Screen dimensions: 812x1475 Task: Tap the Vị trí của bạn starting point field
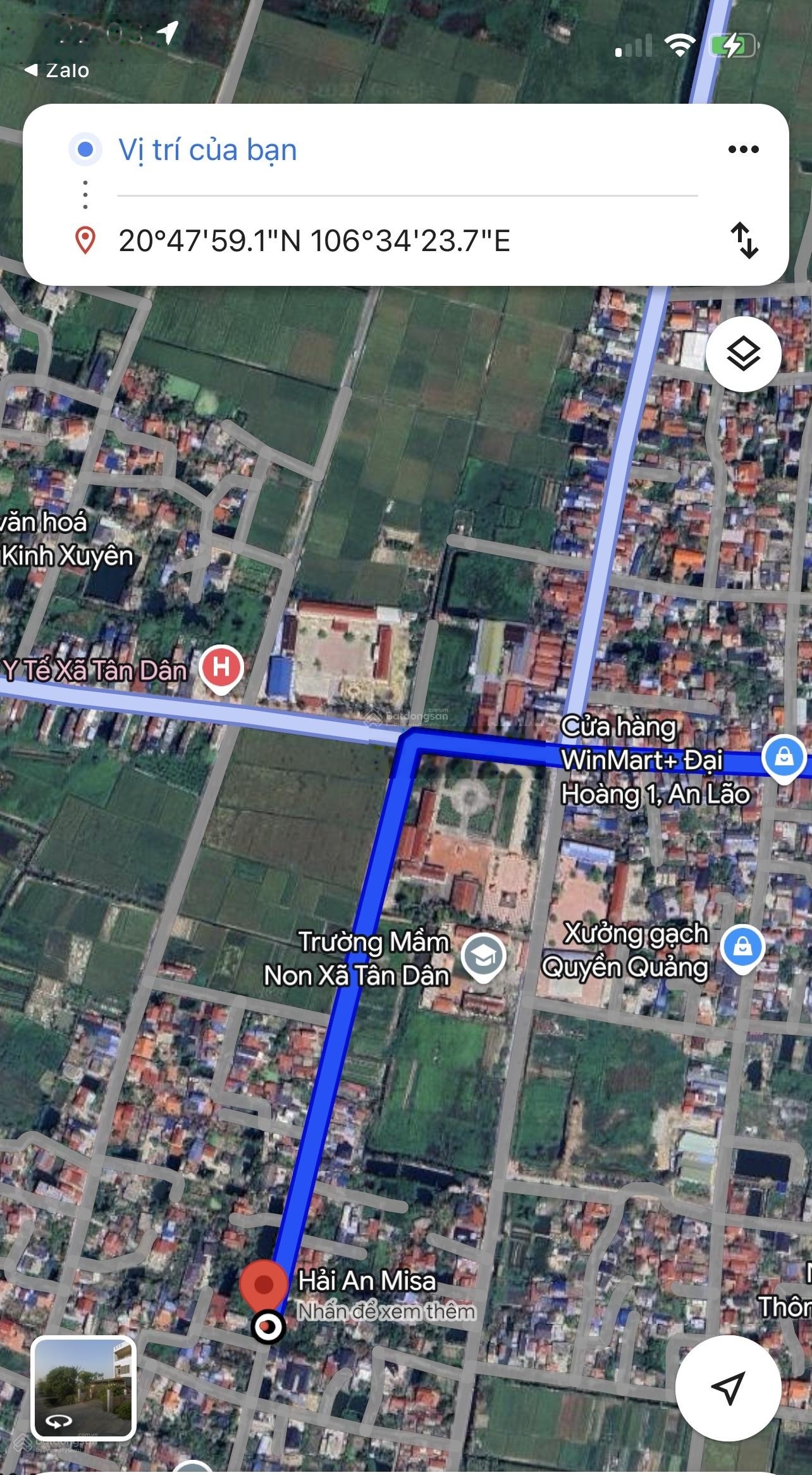point(209,149)
